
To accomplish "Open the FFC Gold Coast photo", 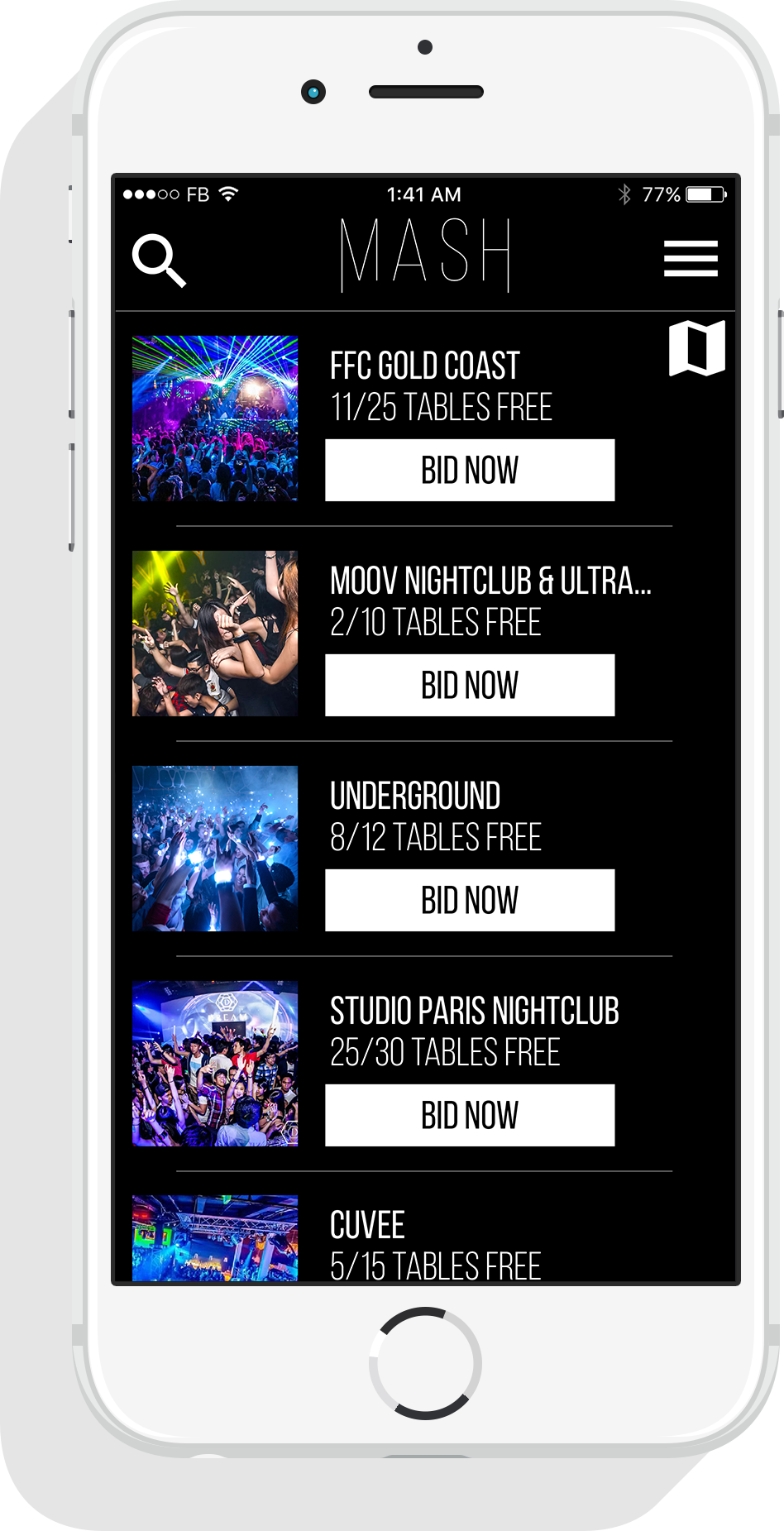I will click(215, 419).
